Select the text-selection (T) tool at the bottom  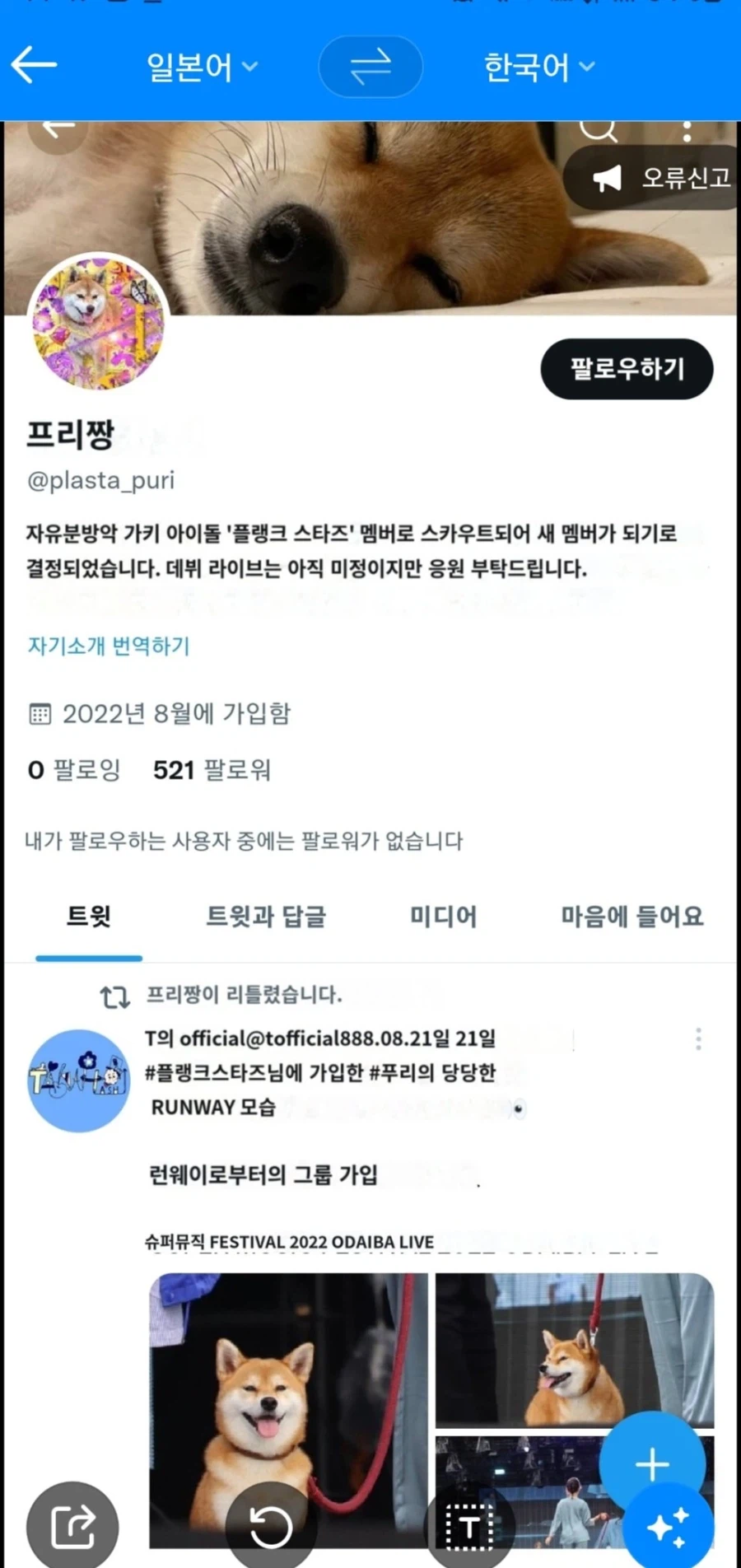(x=469, y=1524)
